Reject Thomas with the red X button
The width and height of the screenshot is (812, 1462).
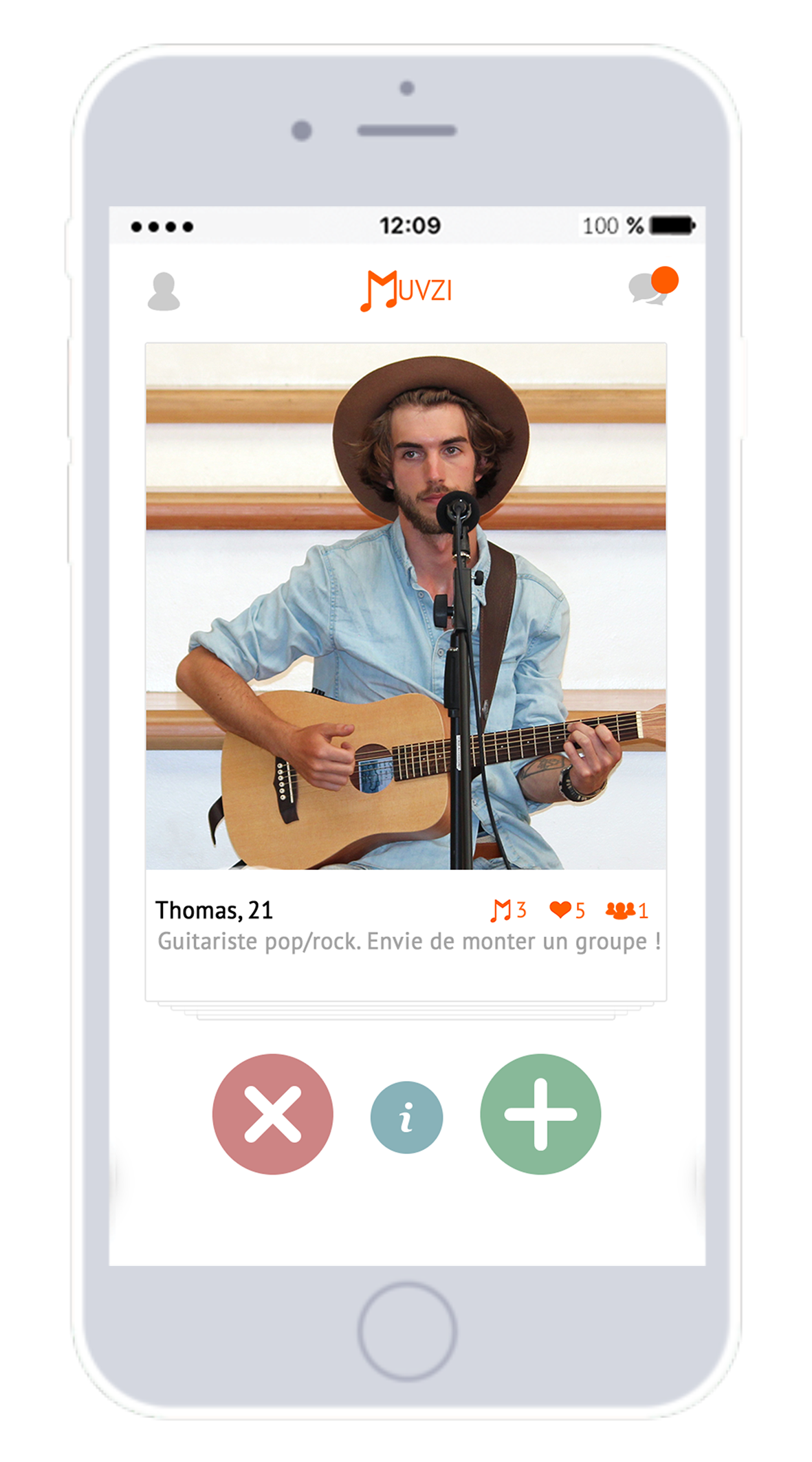point(273,1114)
